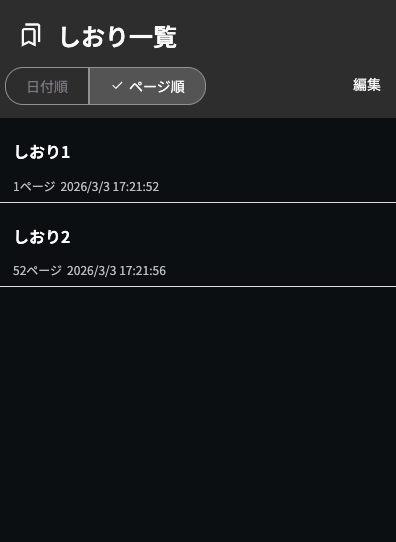The image size is (396, 542).
Task: Select the ページ順 sort option
Action: pos(148,86)
